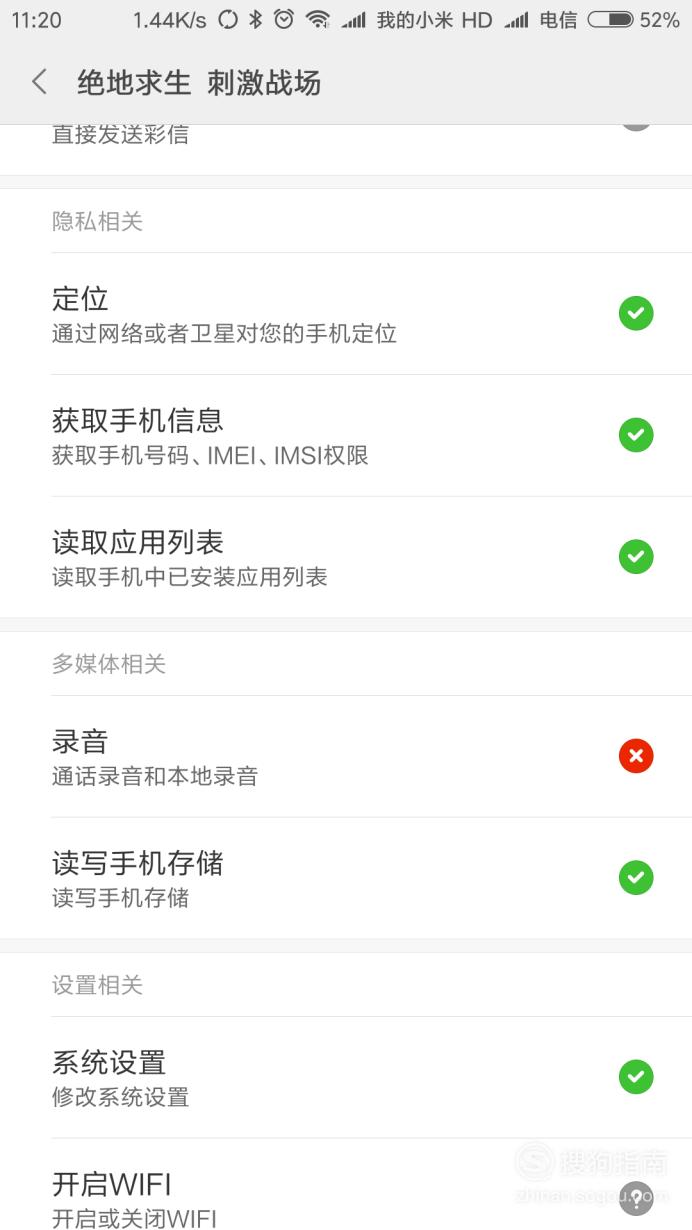Tap the 系统设置 permission row
Screen dimensions: 692x1230
pos(346,1078)
